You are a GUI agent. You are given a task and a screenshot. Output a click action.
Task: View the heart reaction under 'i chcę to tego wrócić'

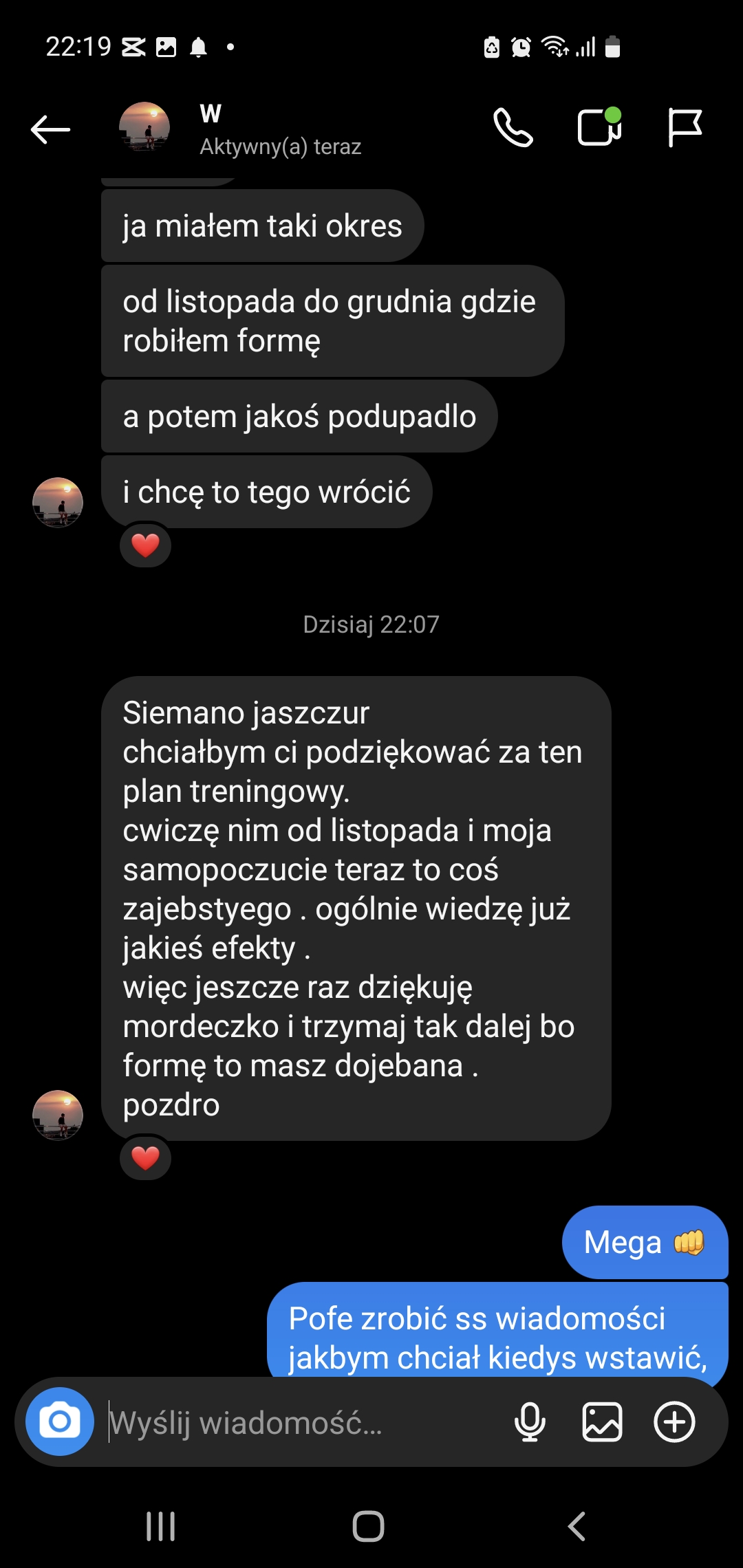point(145,546)
